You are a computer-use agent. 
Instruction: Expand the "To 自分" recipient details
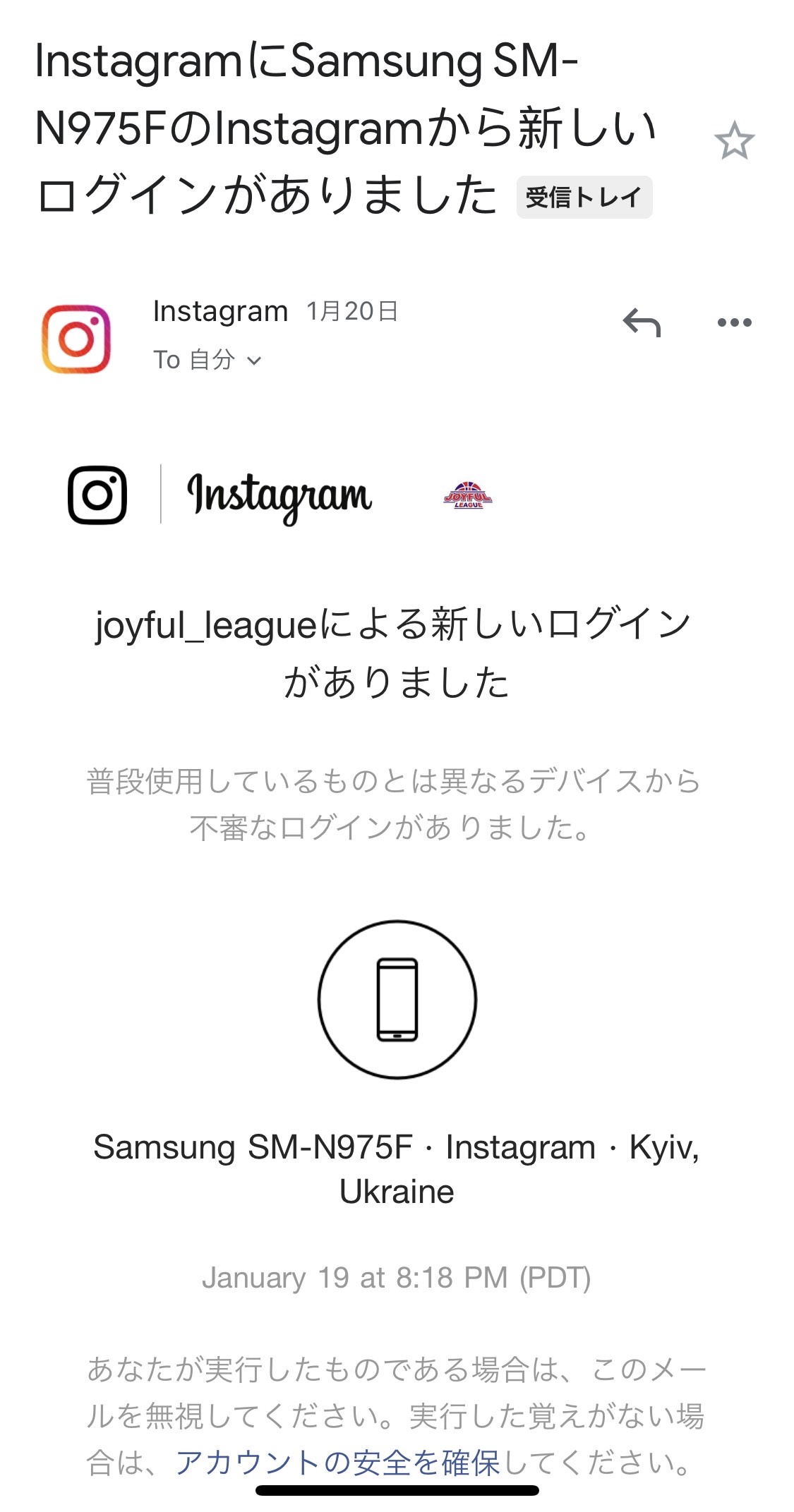[x=207, y=361]
